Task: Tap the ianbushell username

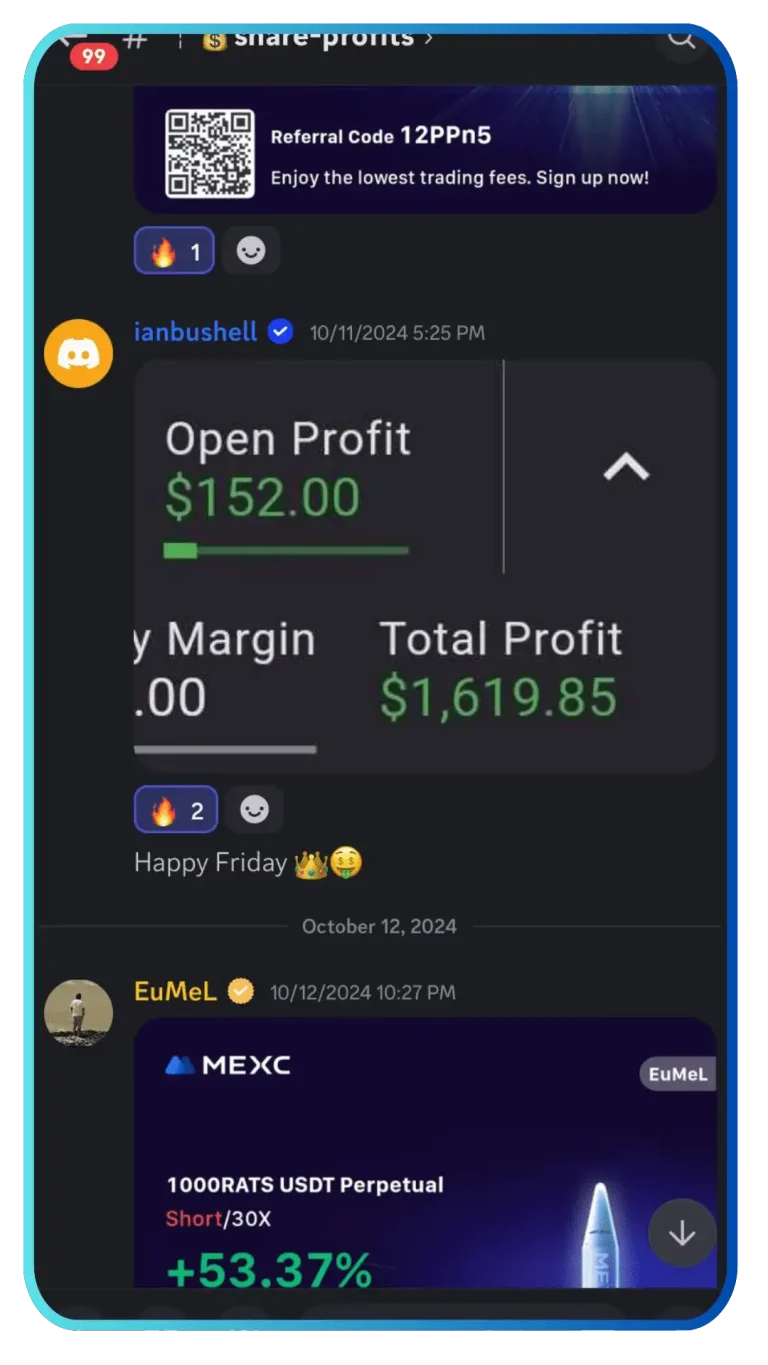Action: coord(196,332)
